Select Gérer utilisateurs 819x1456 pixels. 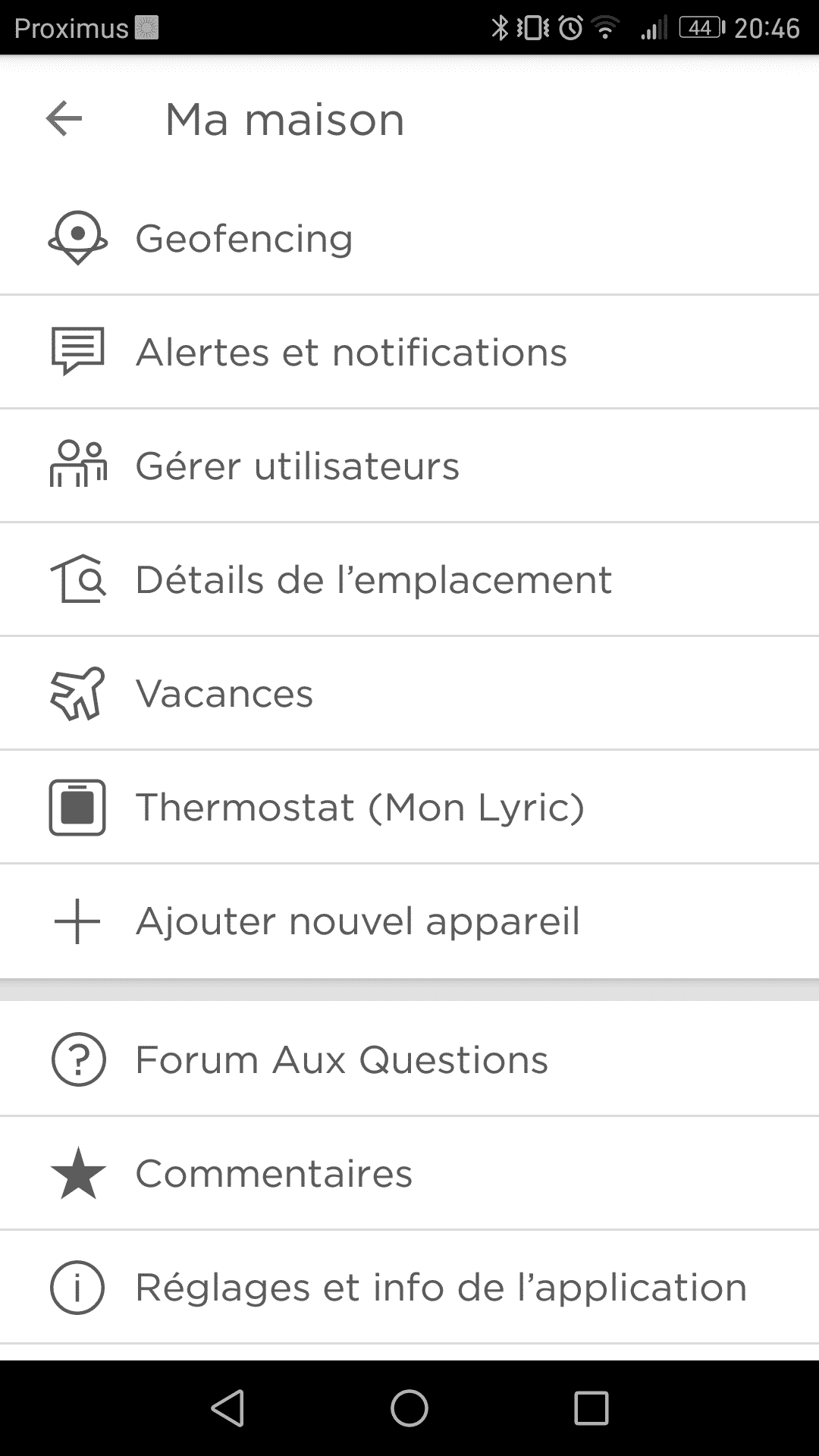409,466
